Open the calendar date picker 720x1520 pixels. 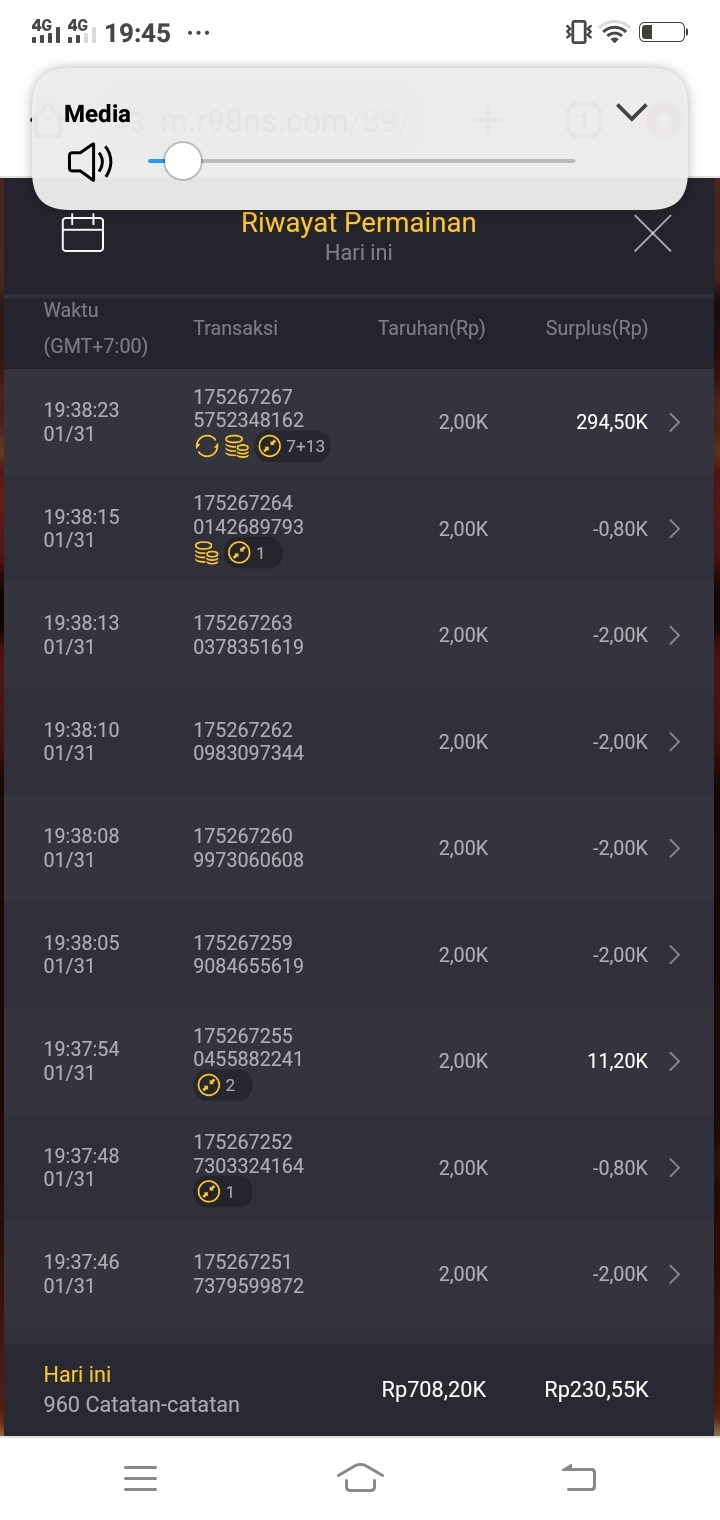(x=83, y=234)
